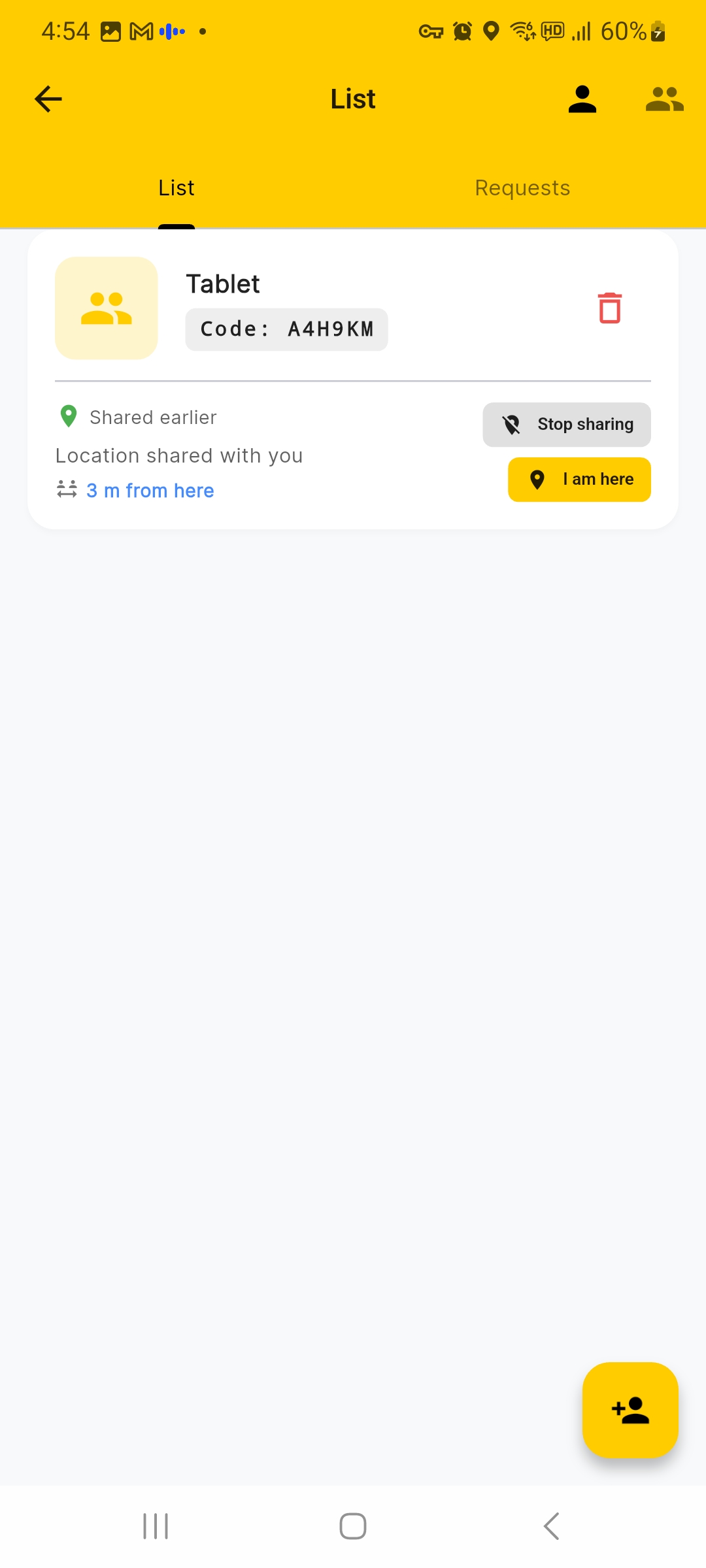
Task: Switch to the Requests tab
Action: (522, 188)
